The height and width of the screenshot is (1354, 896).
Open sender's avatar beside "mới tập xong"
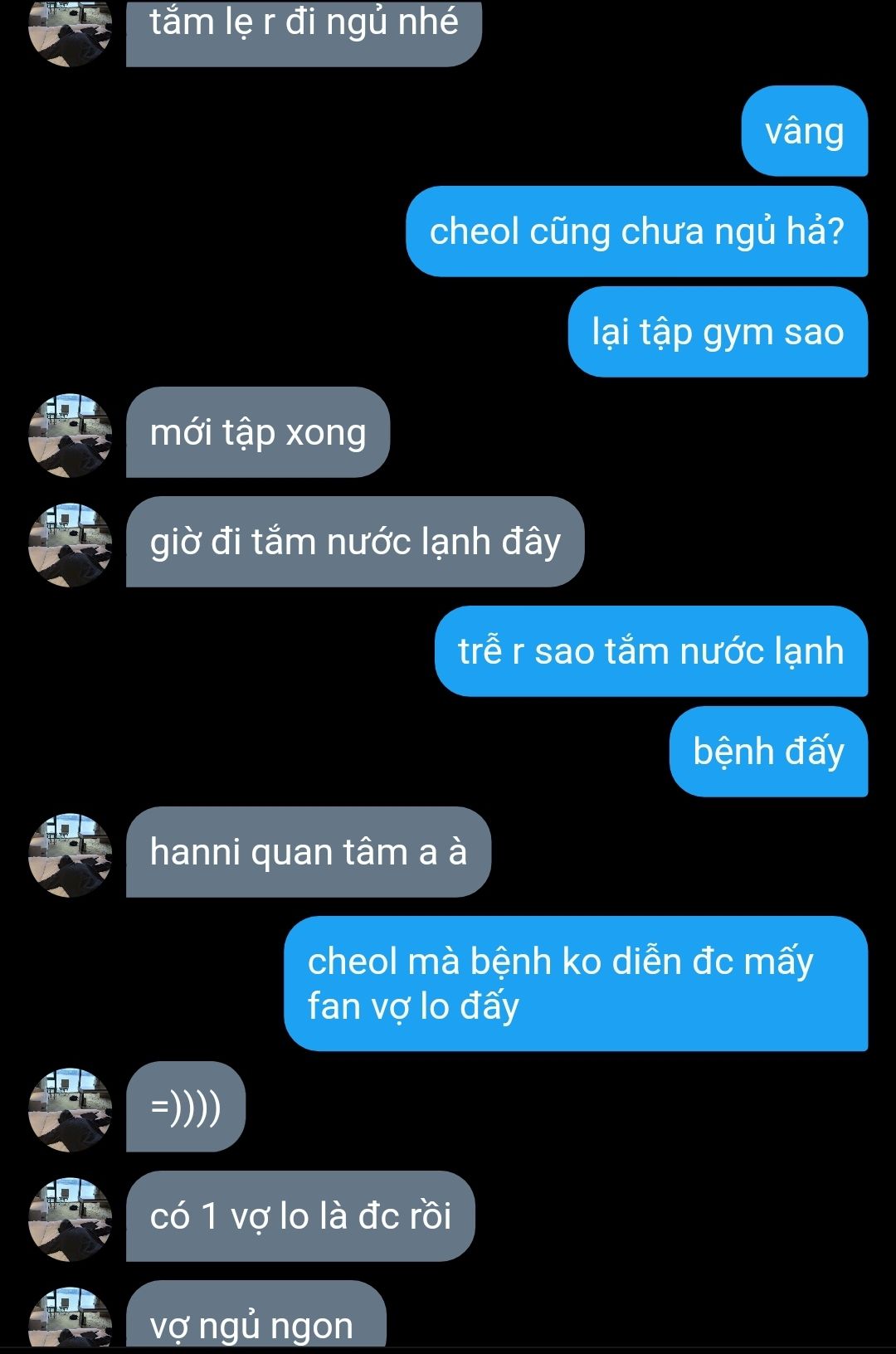71,435
